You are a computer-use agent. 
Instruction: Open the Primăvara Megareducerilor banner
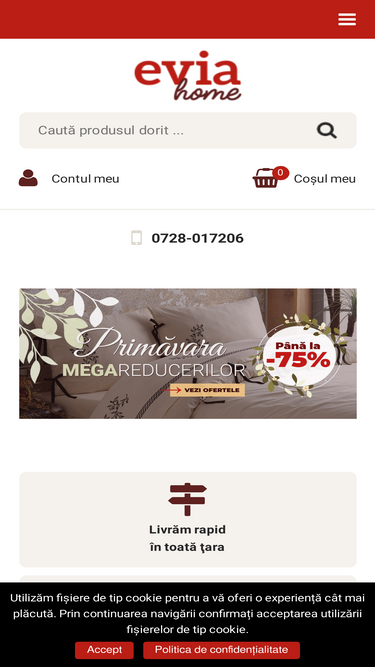tap(188, 353)
